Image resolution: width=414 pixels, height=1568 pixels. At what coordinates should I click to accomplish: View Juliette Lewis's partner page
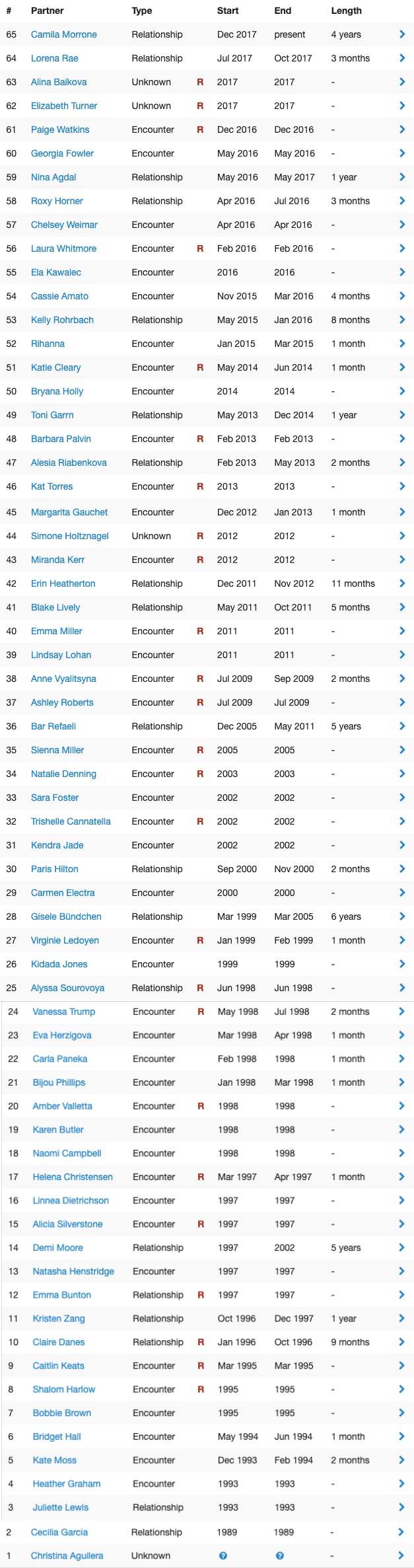60,1507
